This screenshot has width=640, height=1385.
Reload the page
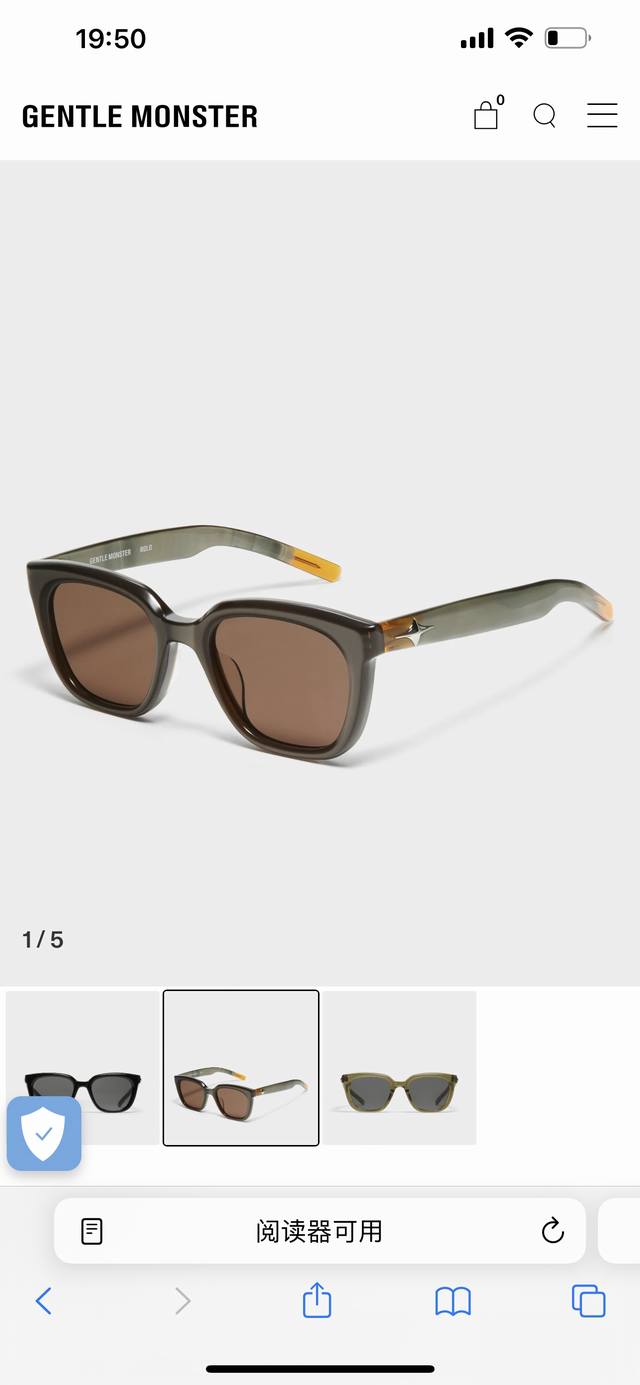click(553, 1231)
